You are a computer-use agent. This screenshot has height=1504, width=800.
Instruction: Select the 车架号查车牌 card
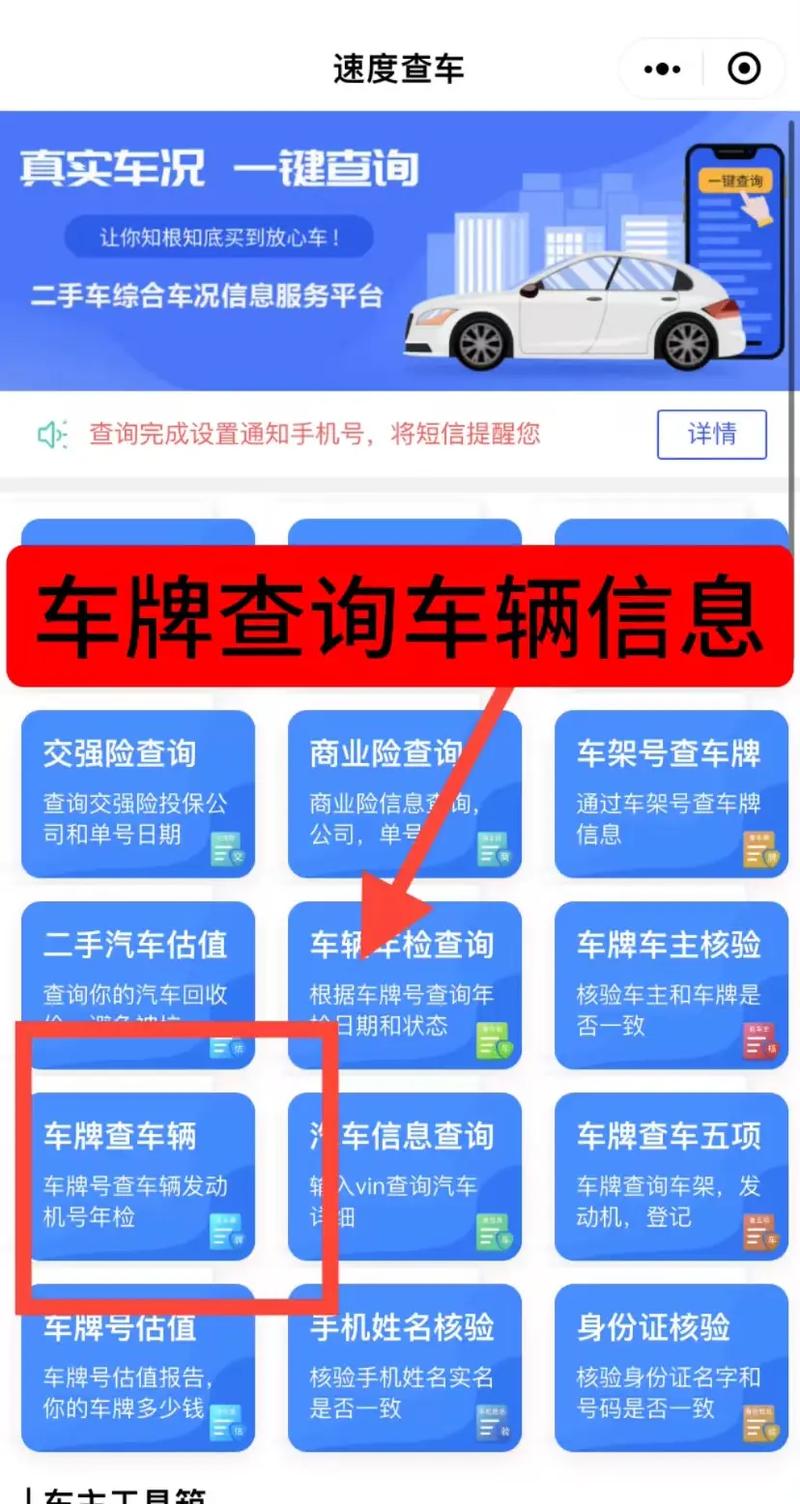tap(671, 793)
